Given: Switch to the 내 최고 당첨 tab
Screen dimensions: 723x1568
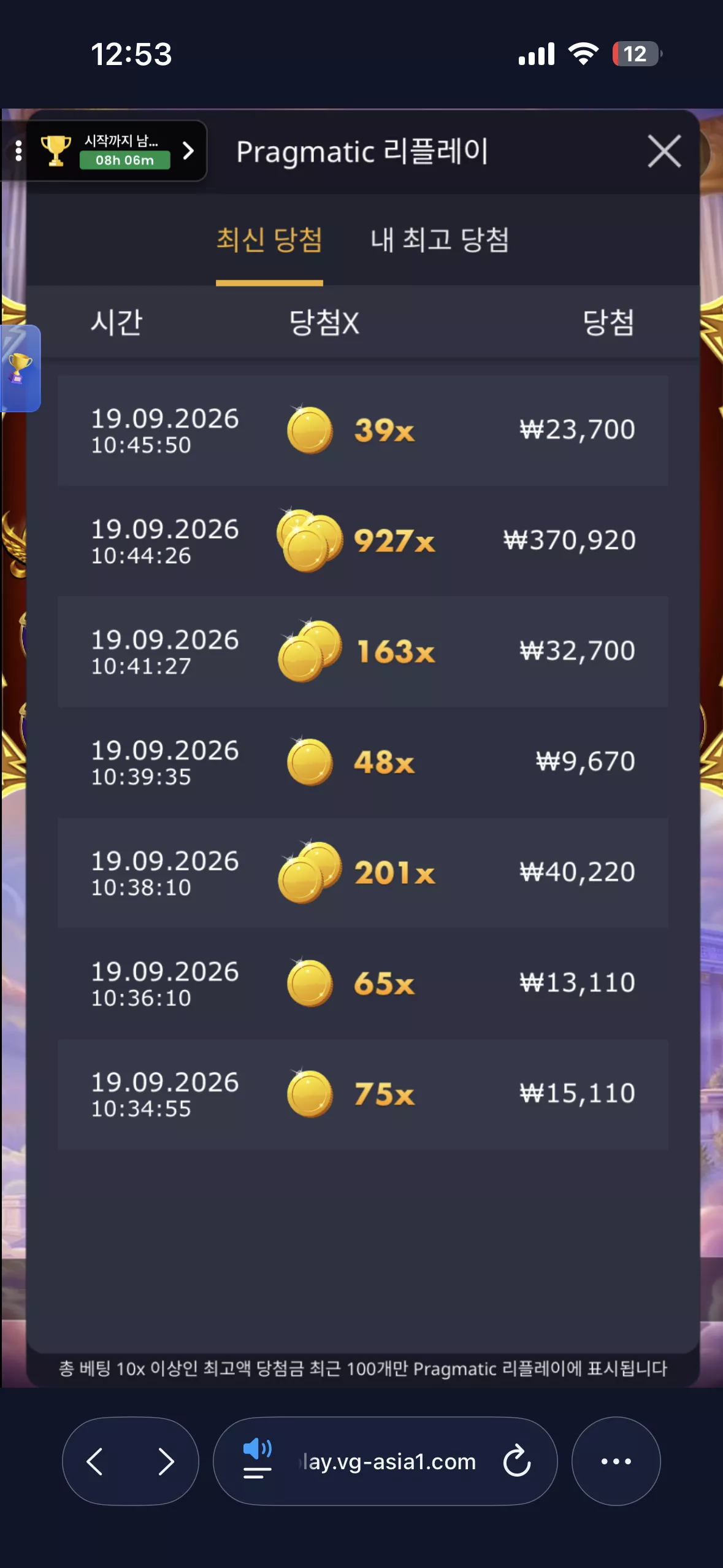Looking at the screenshot, I should pos(440,240).
